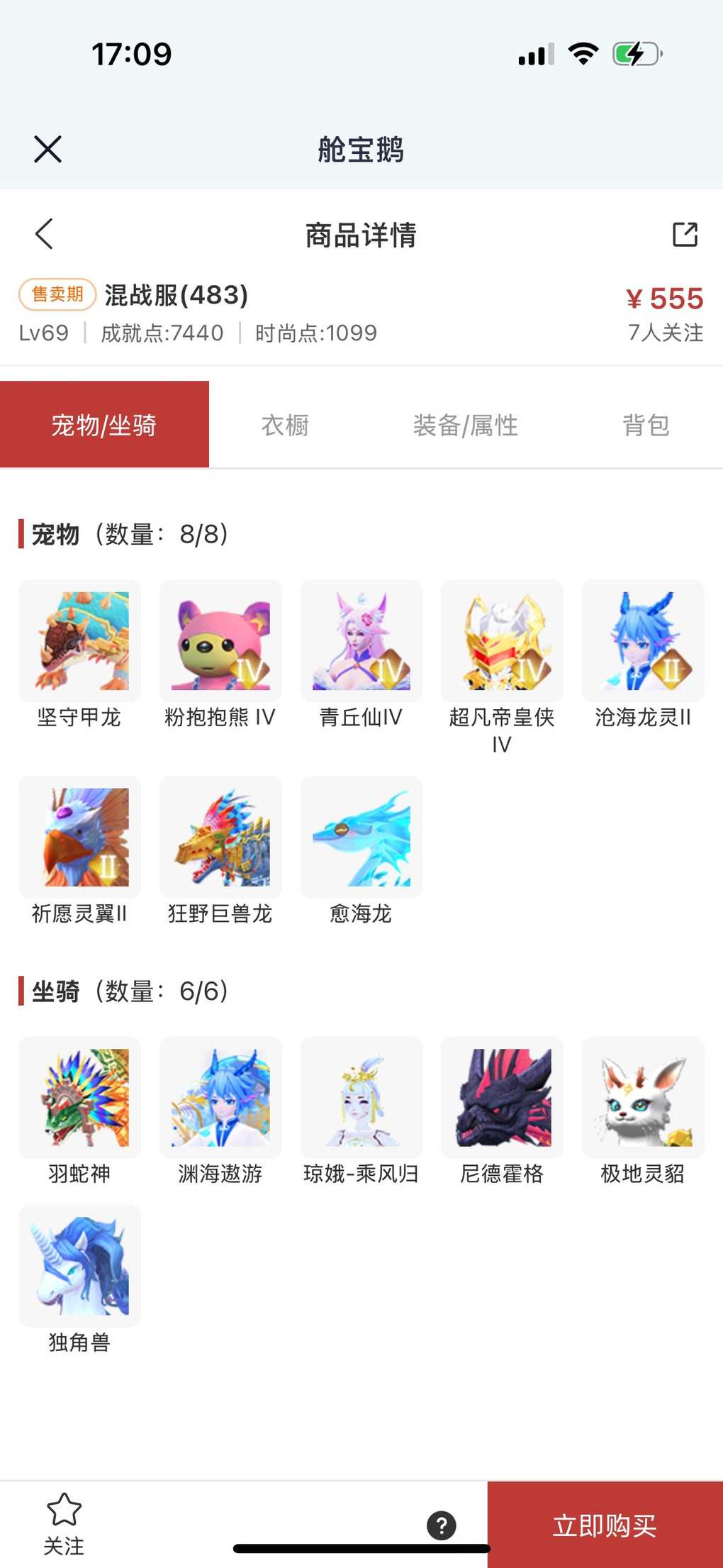This screenshot has width=723, height=1568.
Task: Share this product listing
Action: (685, 234)
